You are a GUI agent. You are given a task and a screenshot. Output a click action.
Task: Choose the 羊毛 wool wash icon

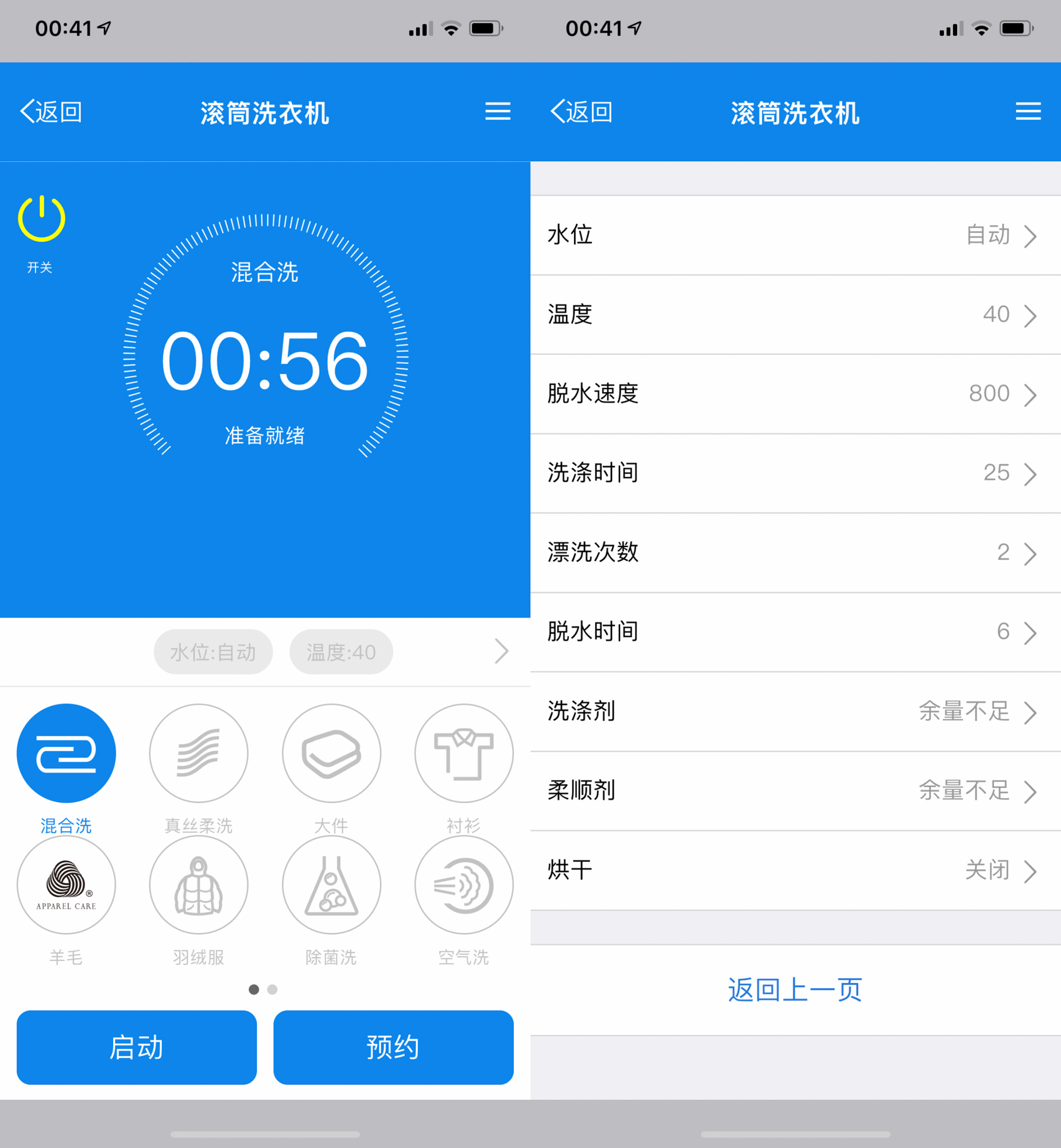click(66, 885)
